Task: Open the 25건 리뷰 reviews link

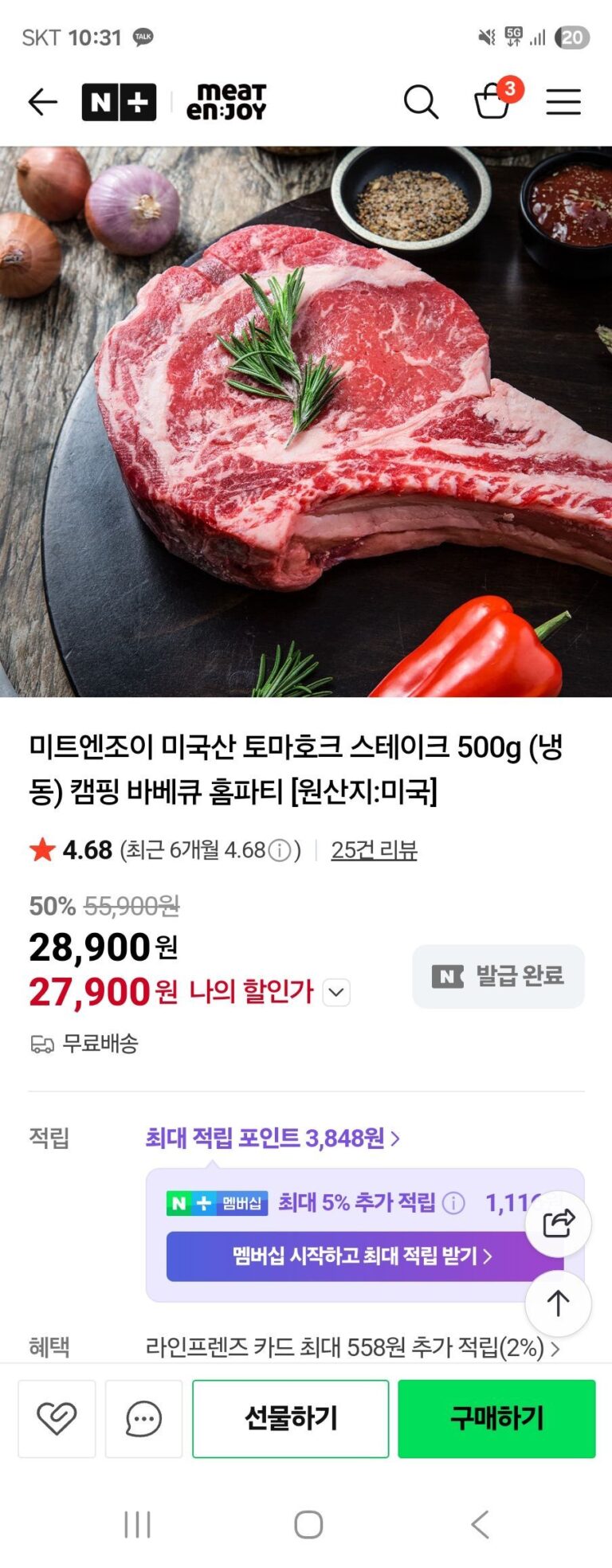Action: [374, 850]
